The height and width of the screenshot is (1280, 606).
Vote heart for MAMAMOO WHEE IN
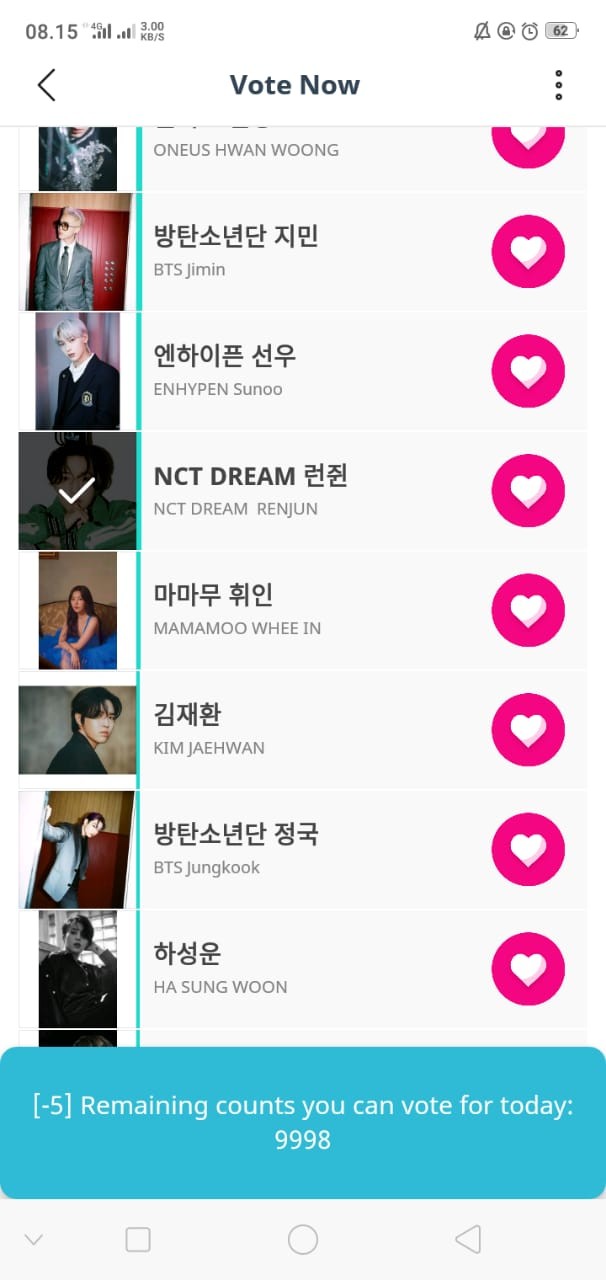coord(528,610)
